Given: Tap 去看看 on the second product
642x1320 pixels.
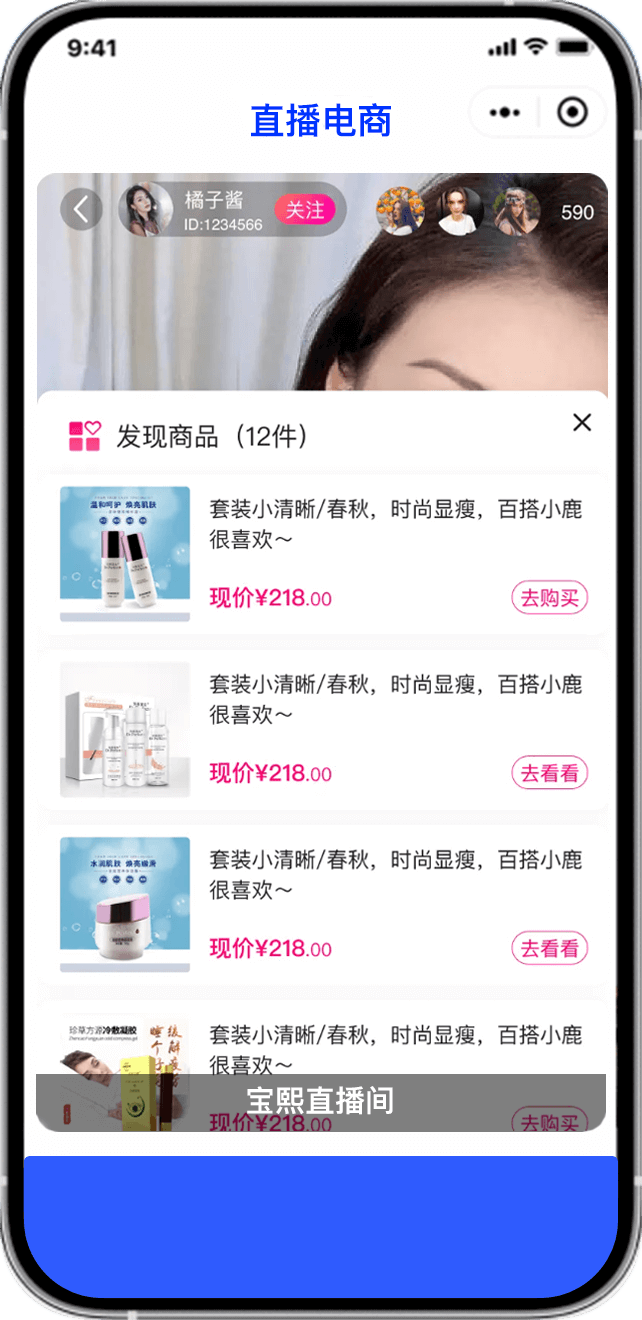Looking at the screenshot, I should 549,773.
